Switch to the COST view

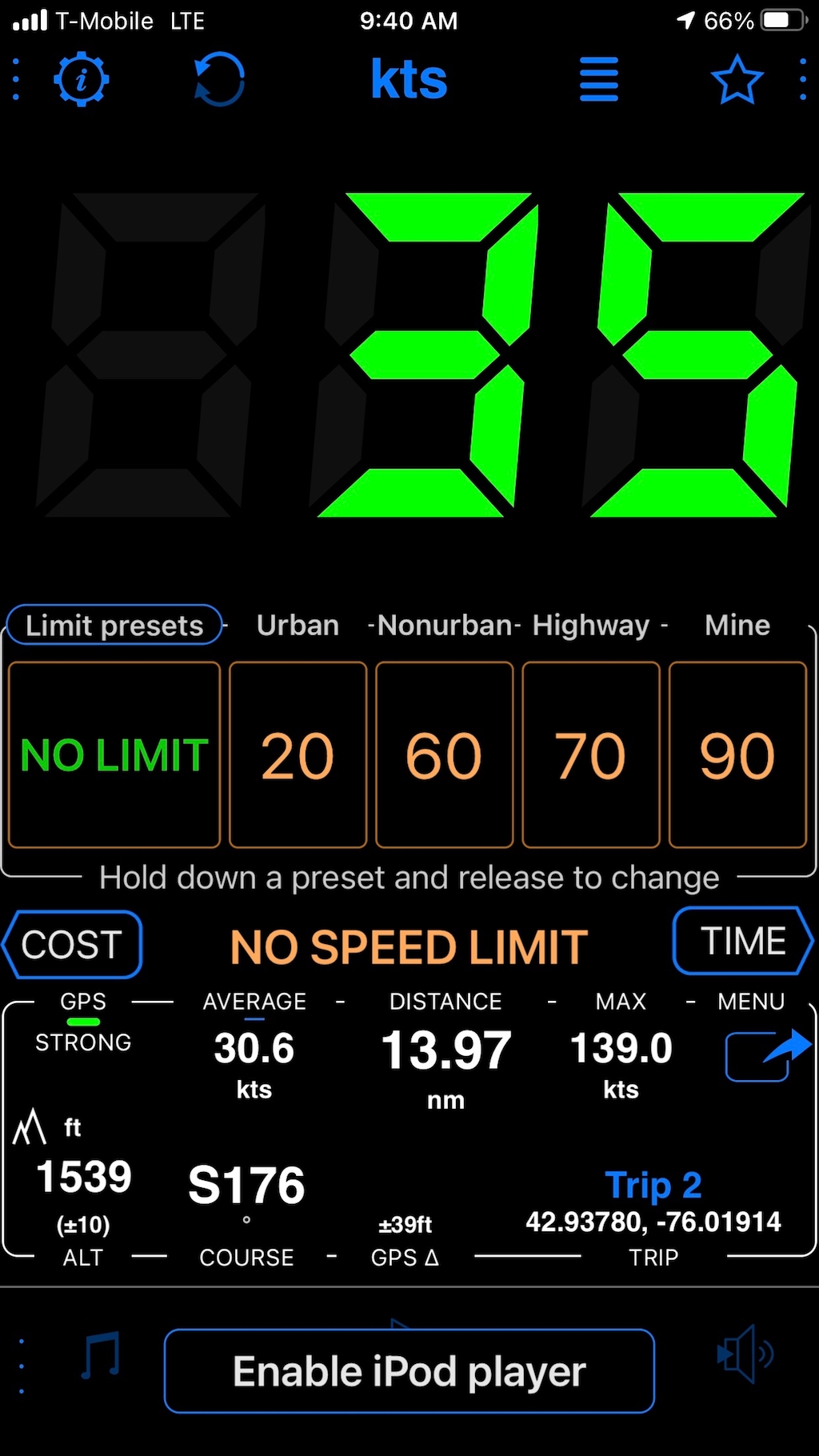(72, 945)
